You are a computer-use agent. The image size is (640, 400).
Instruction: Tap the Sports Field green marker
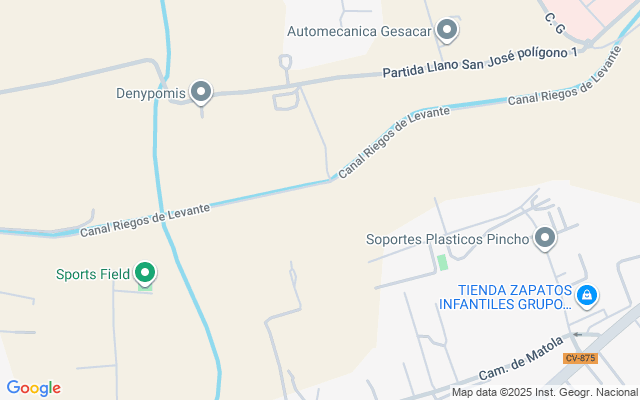146,273
